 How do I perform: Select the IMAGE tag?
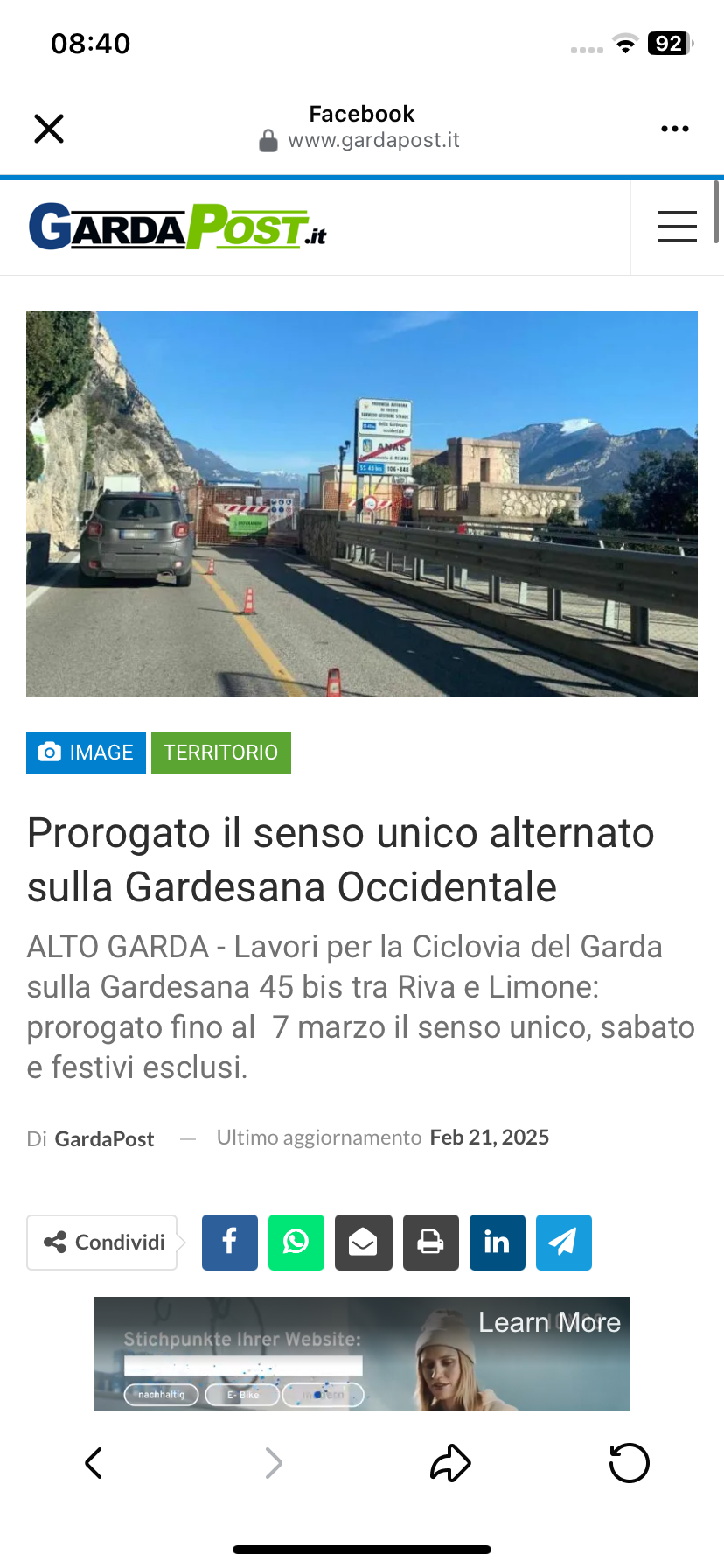pos(86,752)
